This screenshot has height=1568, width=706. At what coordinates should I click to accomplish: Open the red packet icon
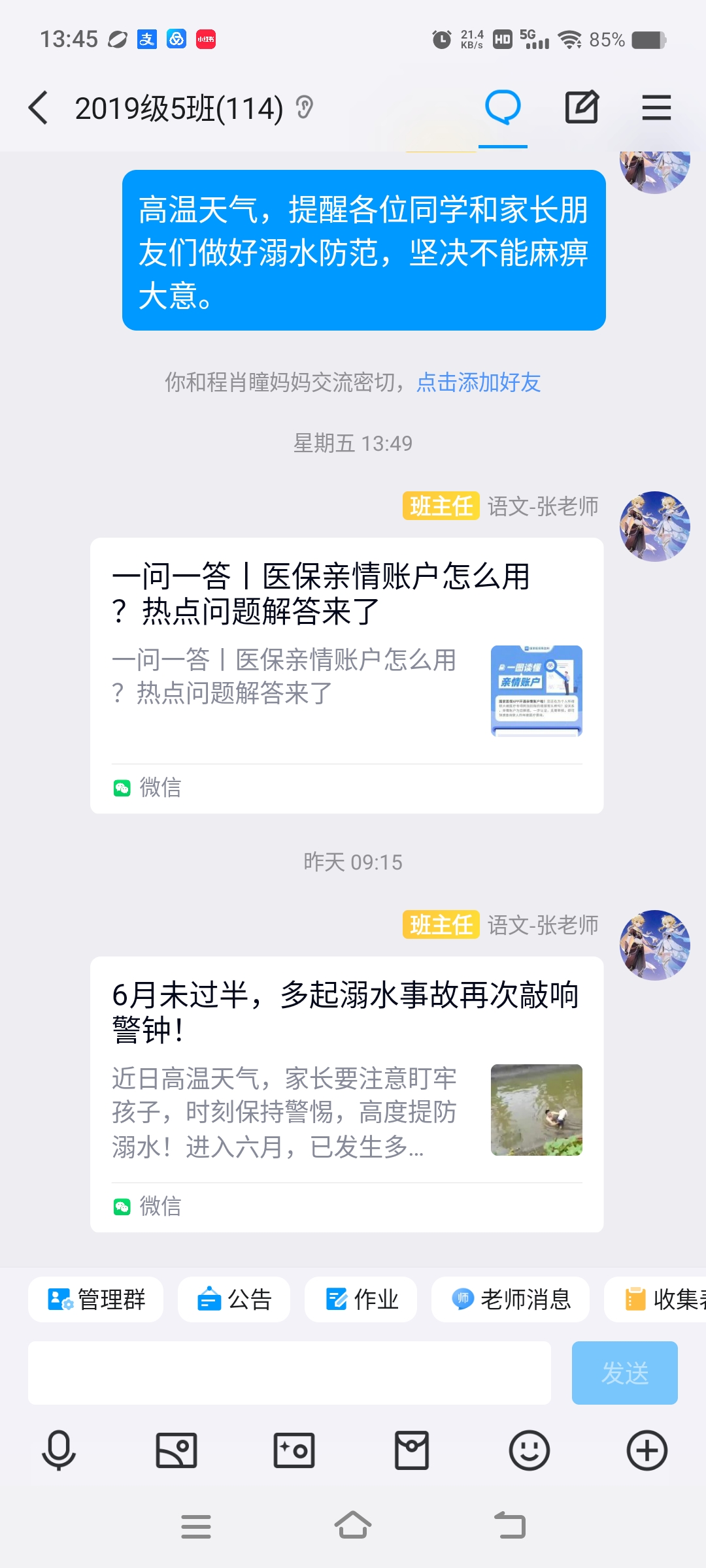412,1450
